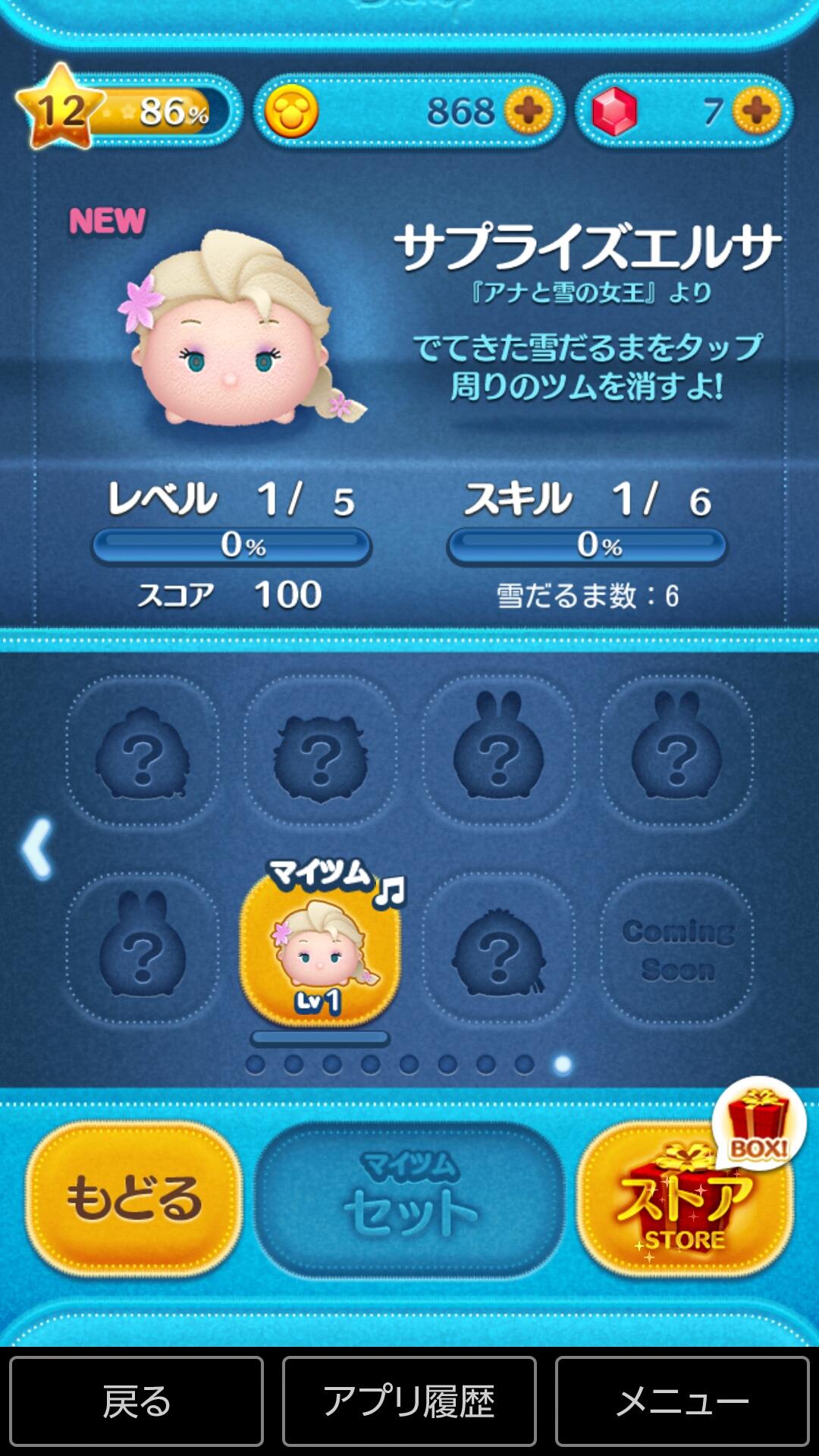Screen dimensions: 819x1456
Task: Tap the マイツムセット button
Action: [409, 1196]
